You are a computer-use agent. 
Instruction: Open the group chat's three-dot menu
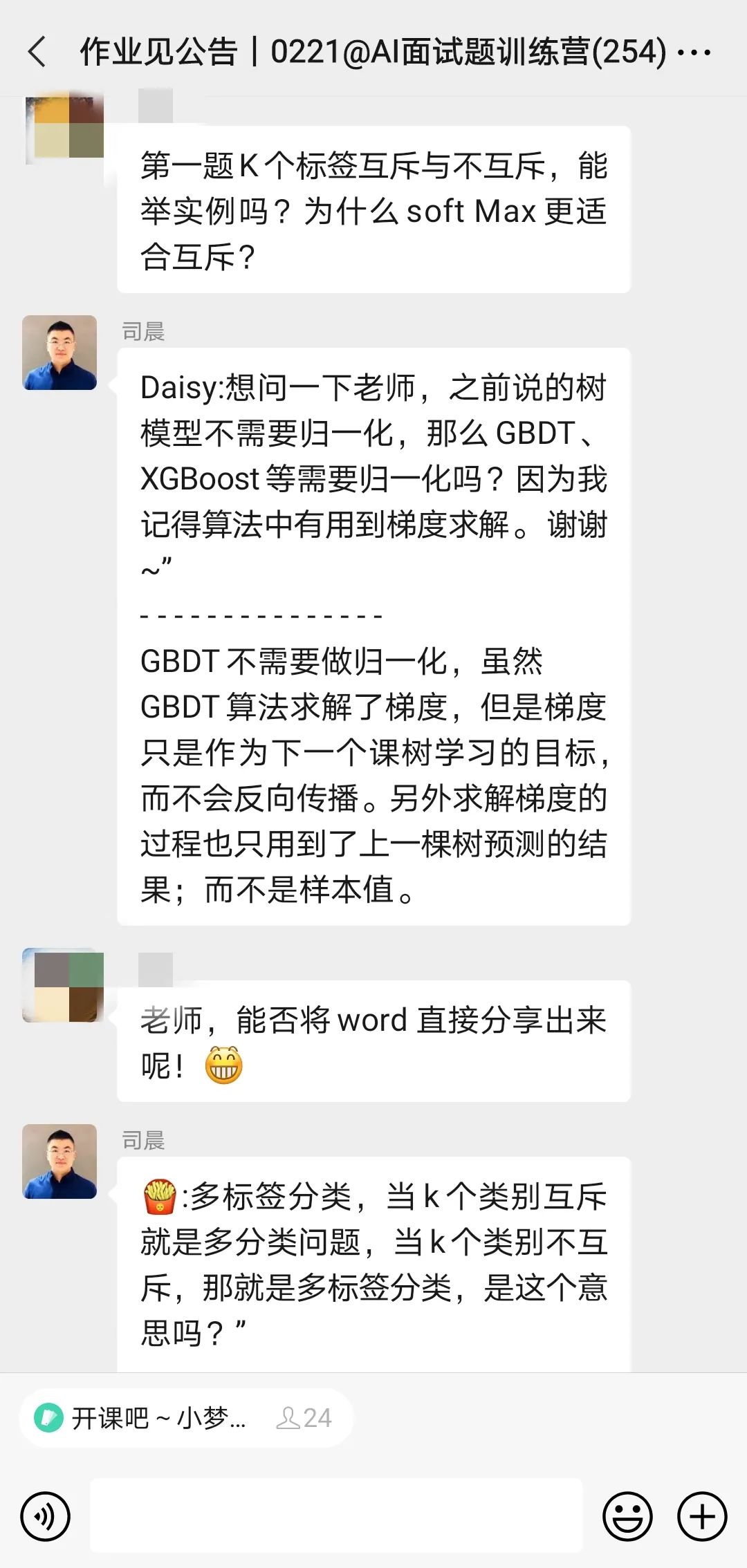click(694, 52)
